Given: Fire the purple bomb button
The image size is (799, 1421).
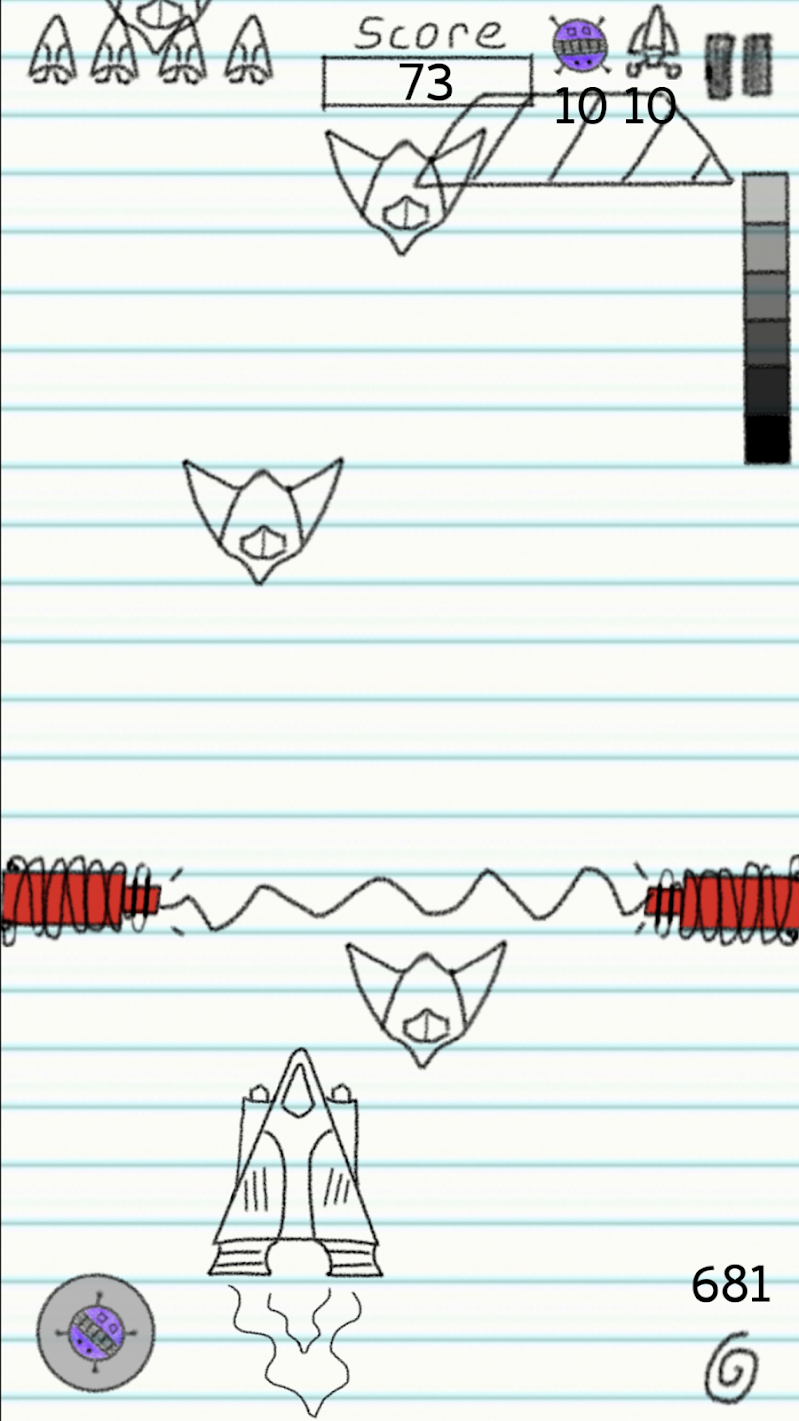Looking at the screenshot, I should [x=96, y=1332].
